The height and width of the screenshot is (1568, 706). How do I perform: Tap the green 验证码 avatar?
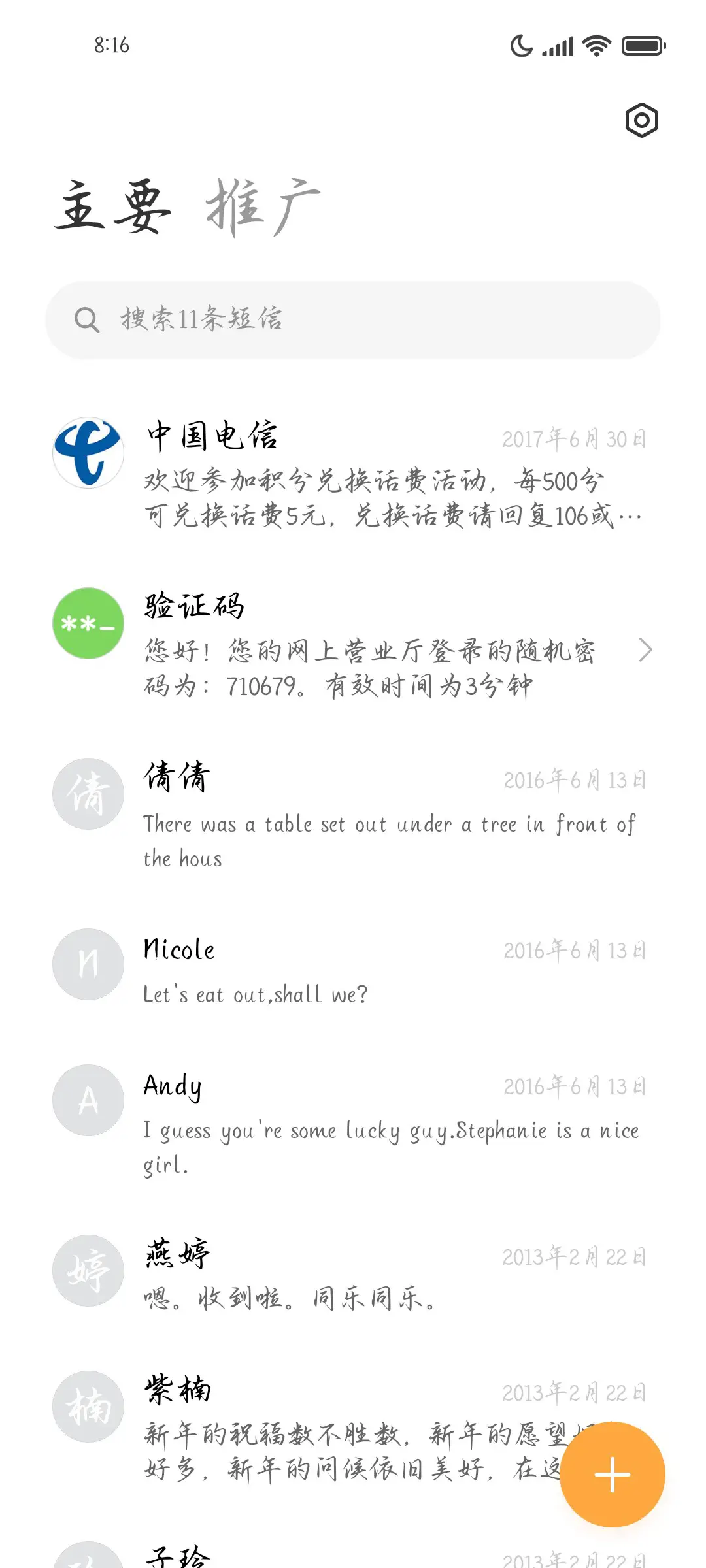pos(88,623)
